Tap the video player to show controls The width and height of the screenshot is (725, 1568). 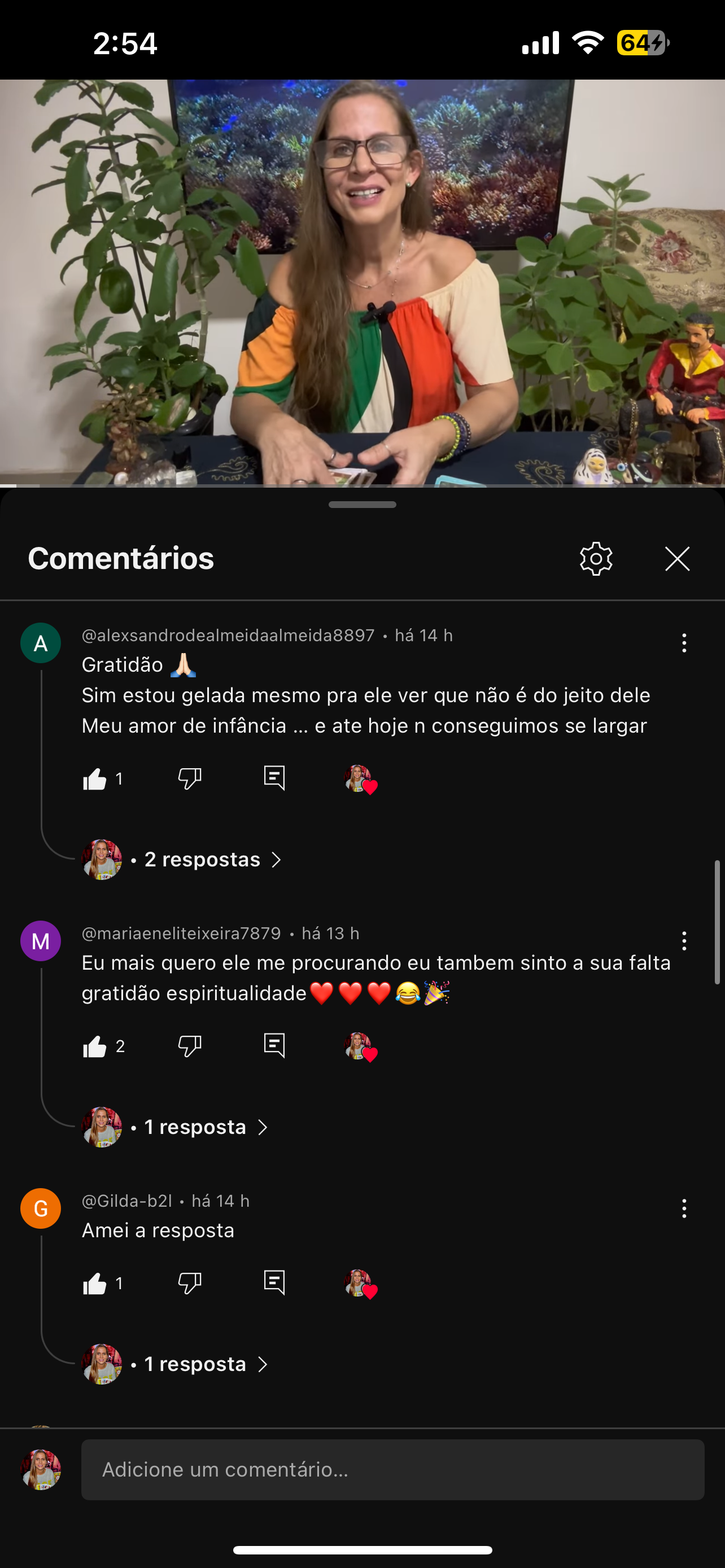click(x=362, y=283)
